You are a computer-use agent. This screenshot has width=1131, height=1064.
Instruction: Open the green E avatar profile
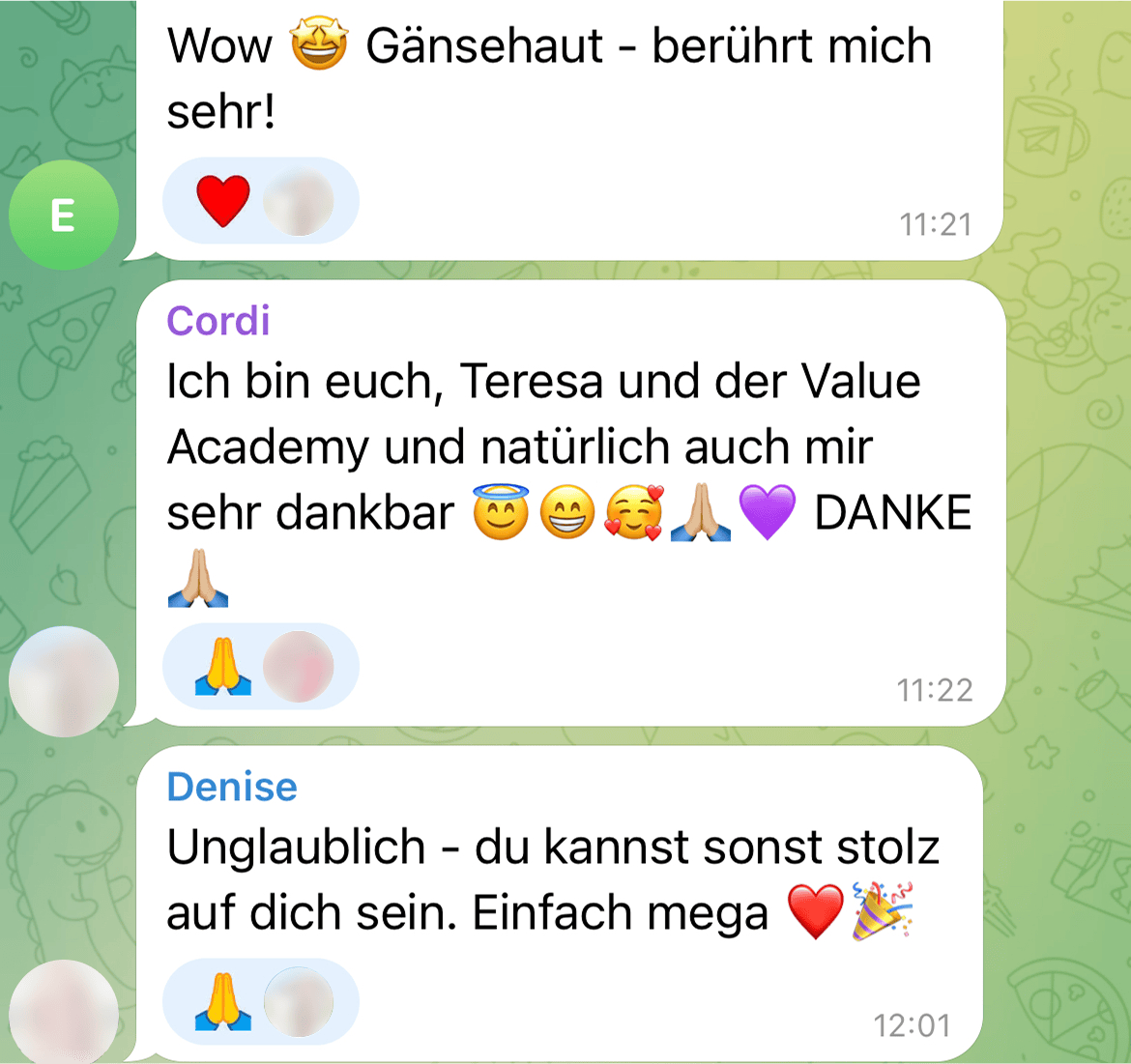tap(64, 215)
